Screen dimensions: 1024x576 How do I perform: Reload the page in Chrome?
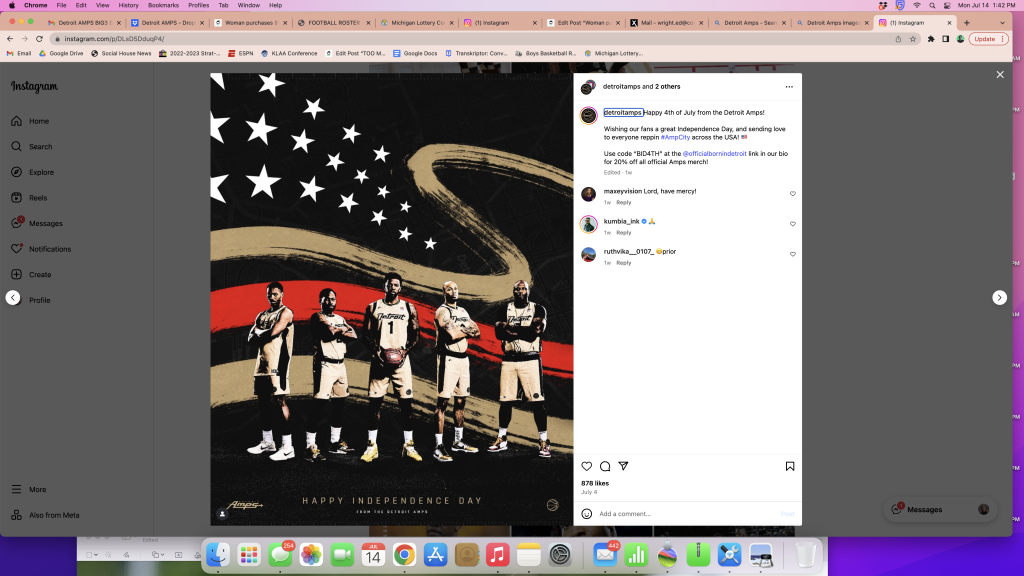pos(39,38)
